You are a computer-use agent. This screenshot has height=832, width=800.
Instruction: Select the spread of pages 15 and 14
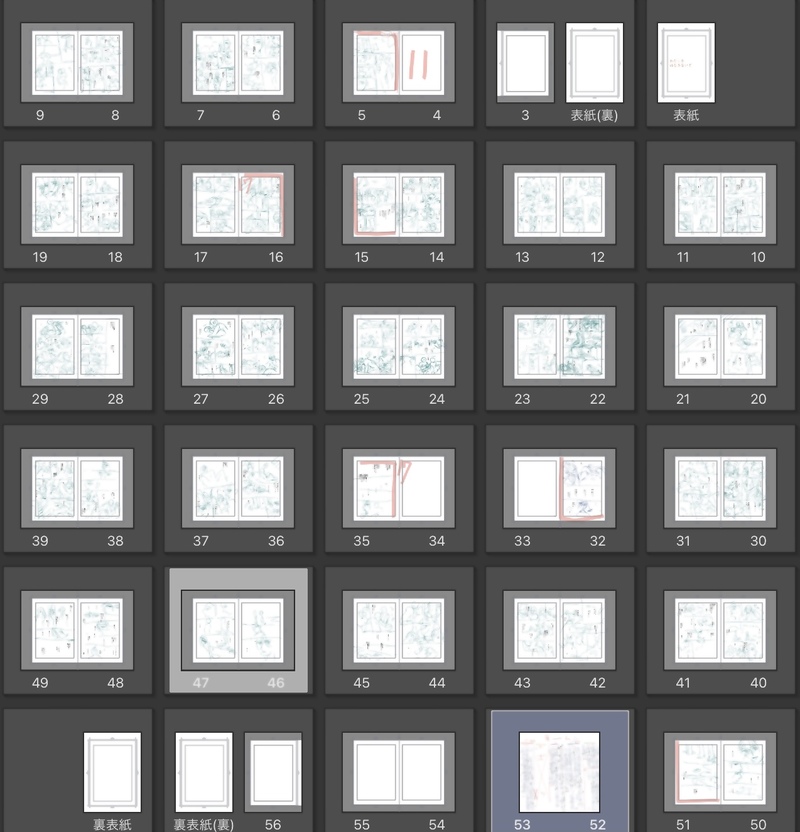click(x=399, y=204)
